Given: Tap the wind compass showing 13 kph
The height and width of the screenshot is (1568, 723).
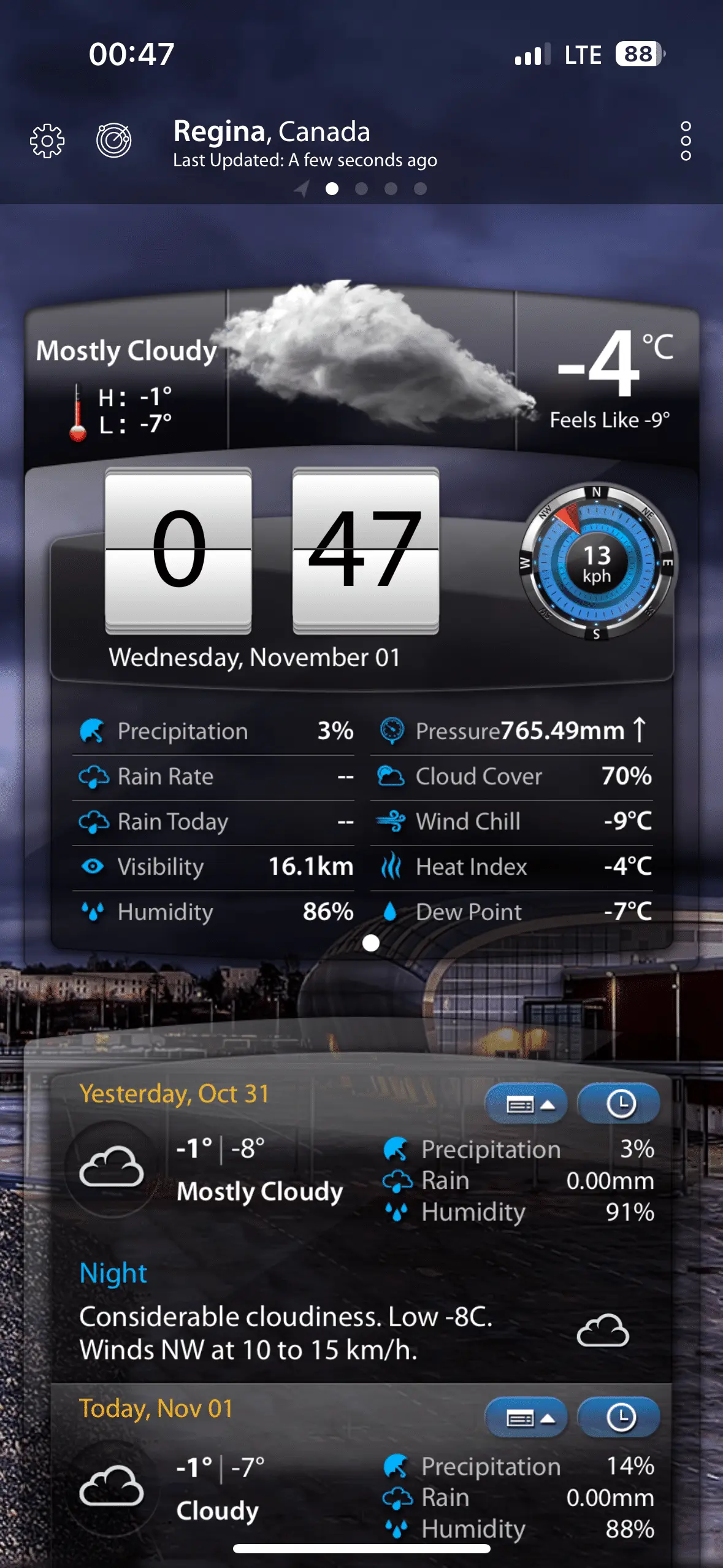Looking at the screenshot, I should tap(597, 563).
